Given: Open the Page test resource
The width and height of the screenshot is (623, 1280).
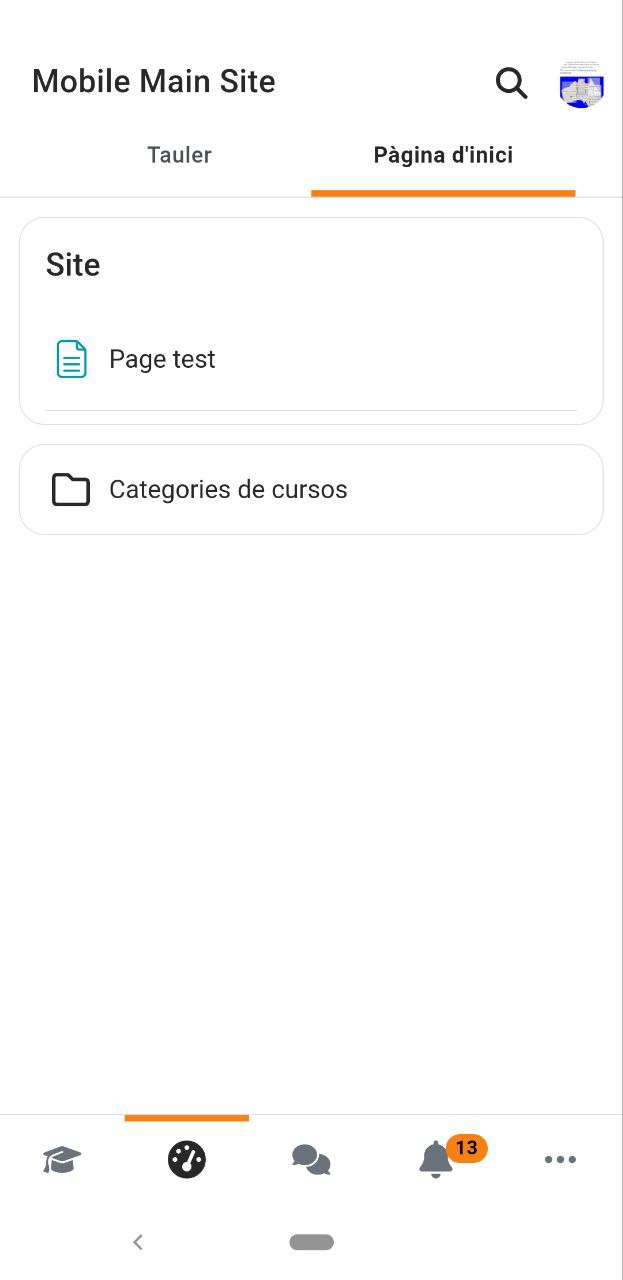Looking at the screenshot, I should pyautogui.click(x=311, y=359).
